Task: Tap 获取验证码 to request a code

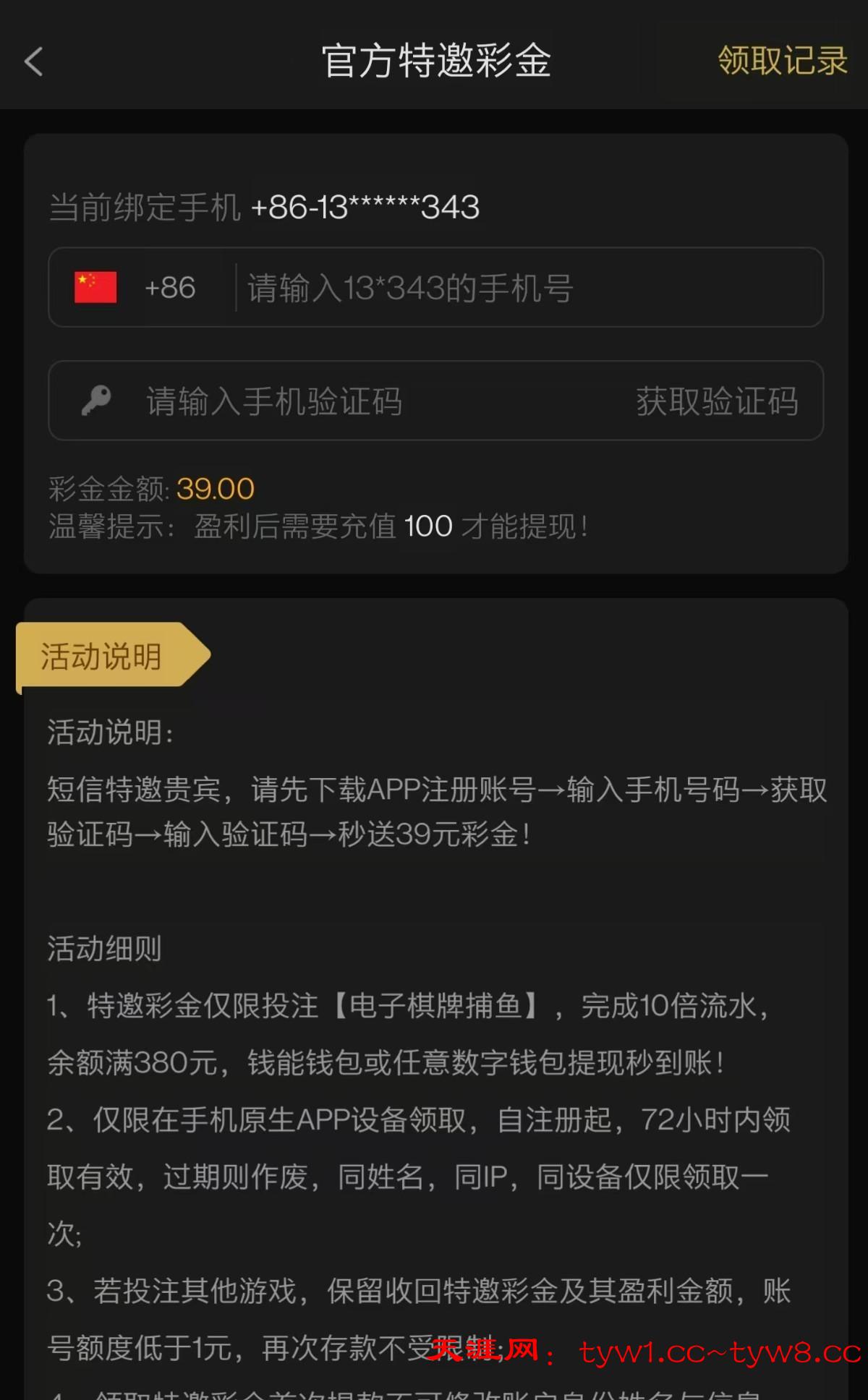Action: (x=717, y=401)
